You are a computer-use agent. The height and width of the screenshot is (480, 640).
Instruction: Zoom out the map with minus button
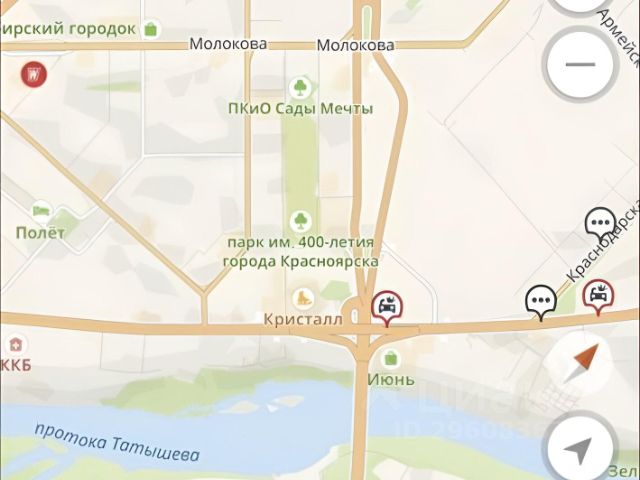pyautogui.click(x=581, y=64)
